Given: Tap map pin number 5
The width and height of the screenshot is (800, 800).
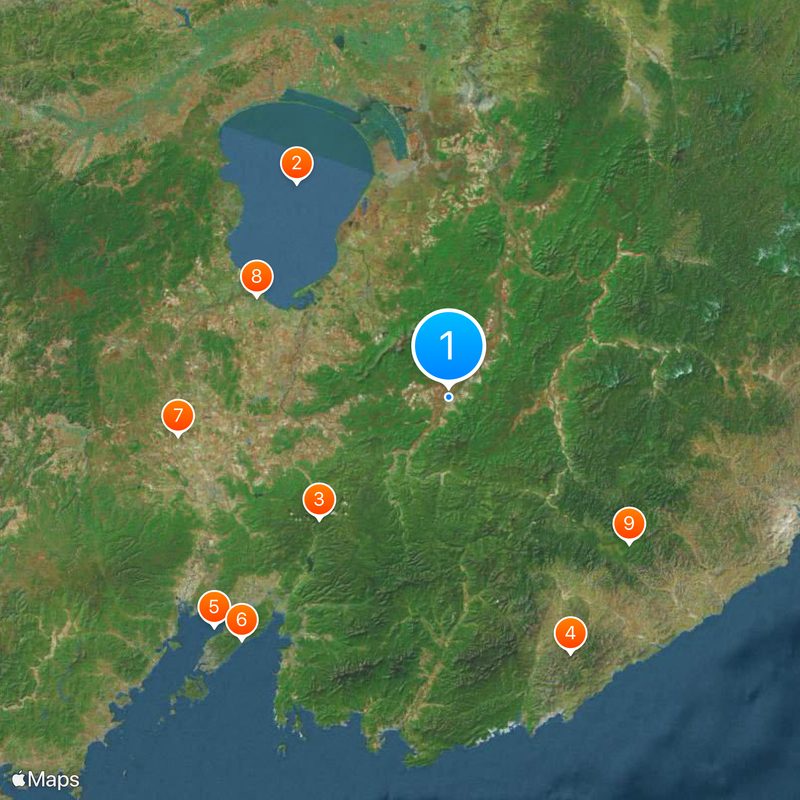Looking at the screenshot, I should pos(213,606).
